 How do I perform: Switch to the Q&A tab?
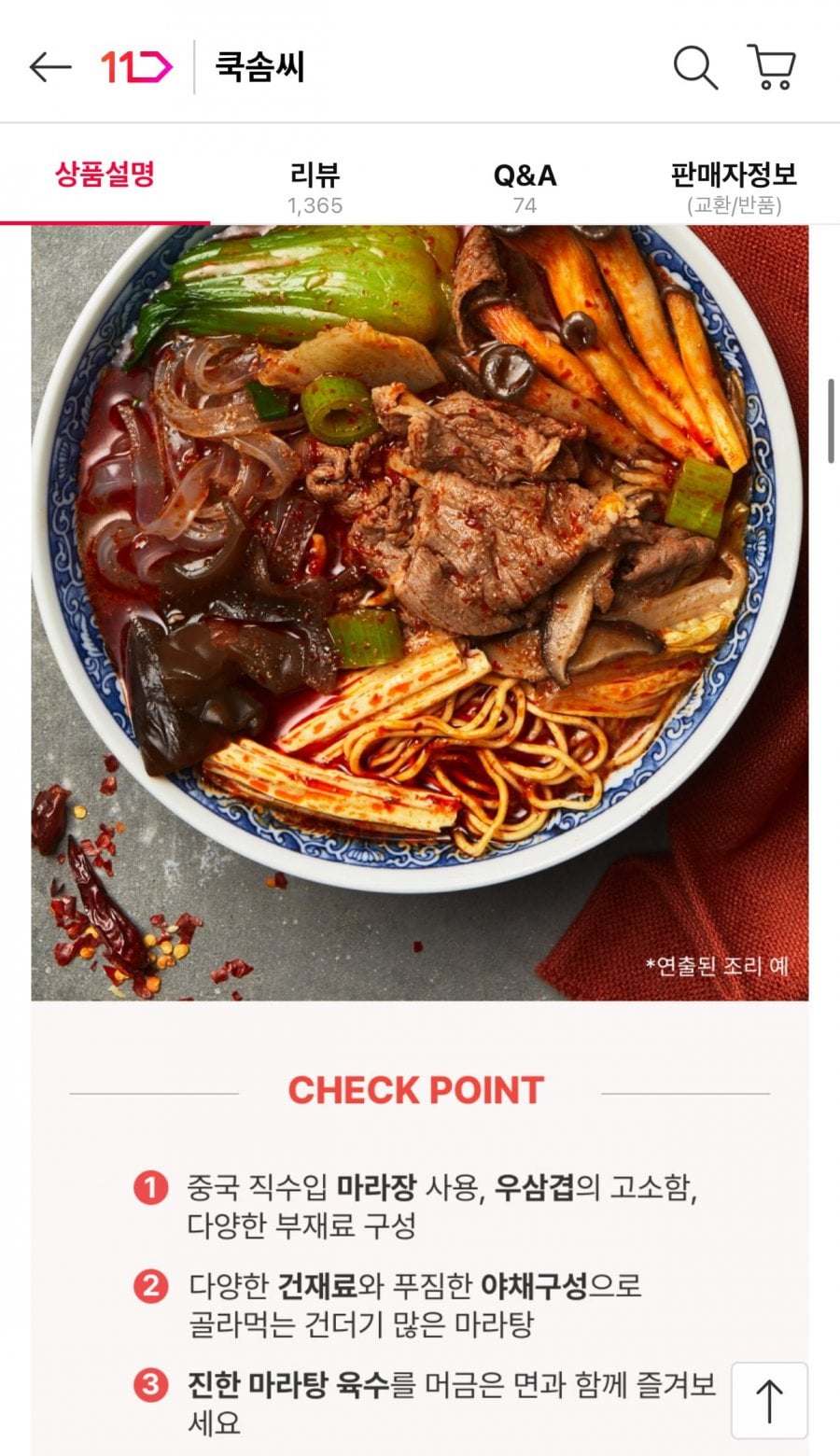tap(525, 186)
